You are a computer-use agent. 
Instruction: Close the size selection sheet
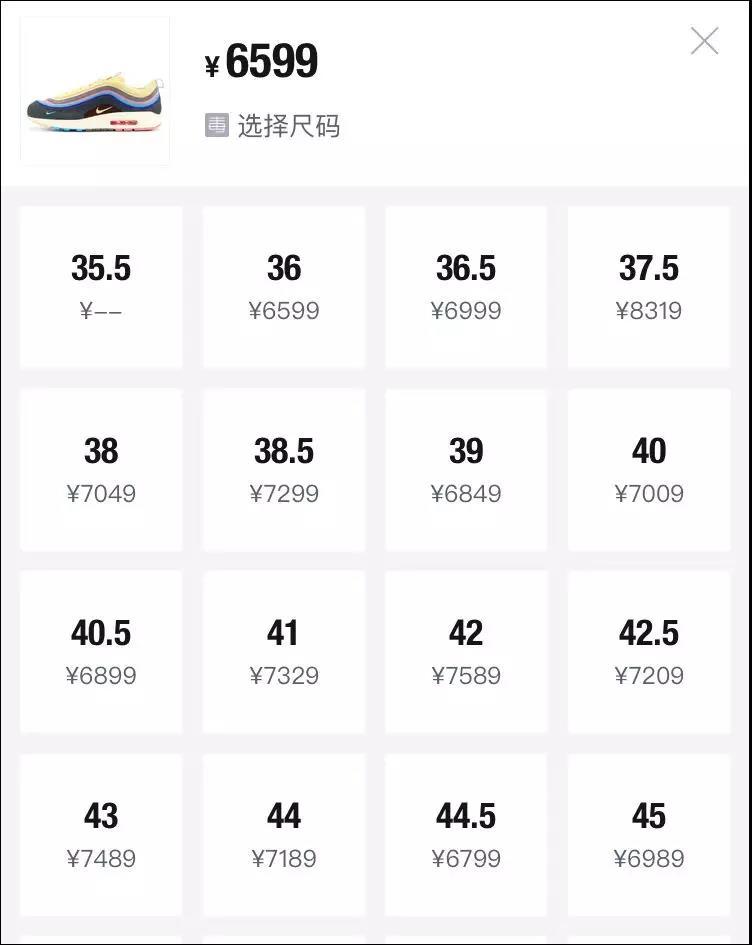[704, 41]
